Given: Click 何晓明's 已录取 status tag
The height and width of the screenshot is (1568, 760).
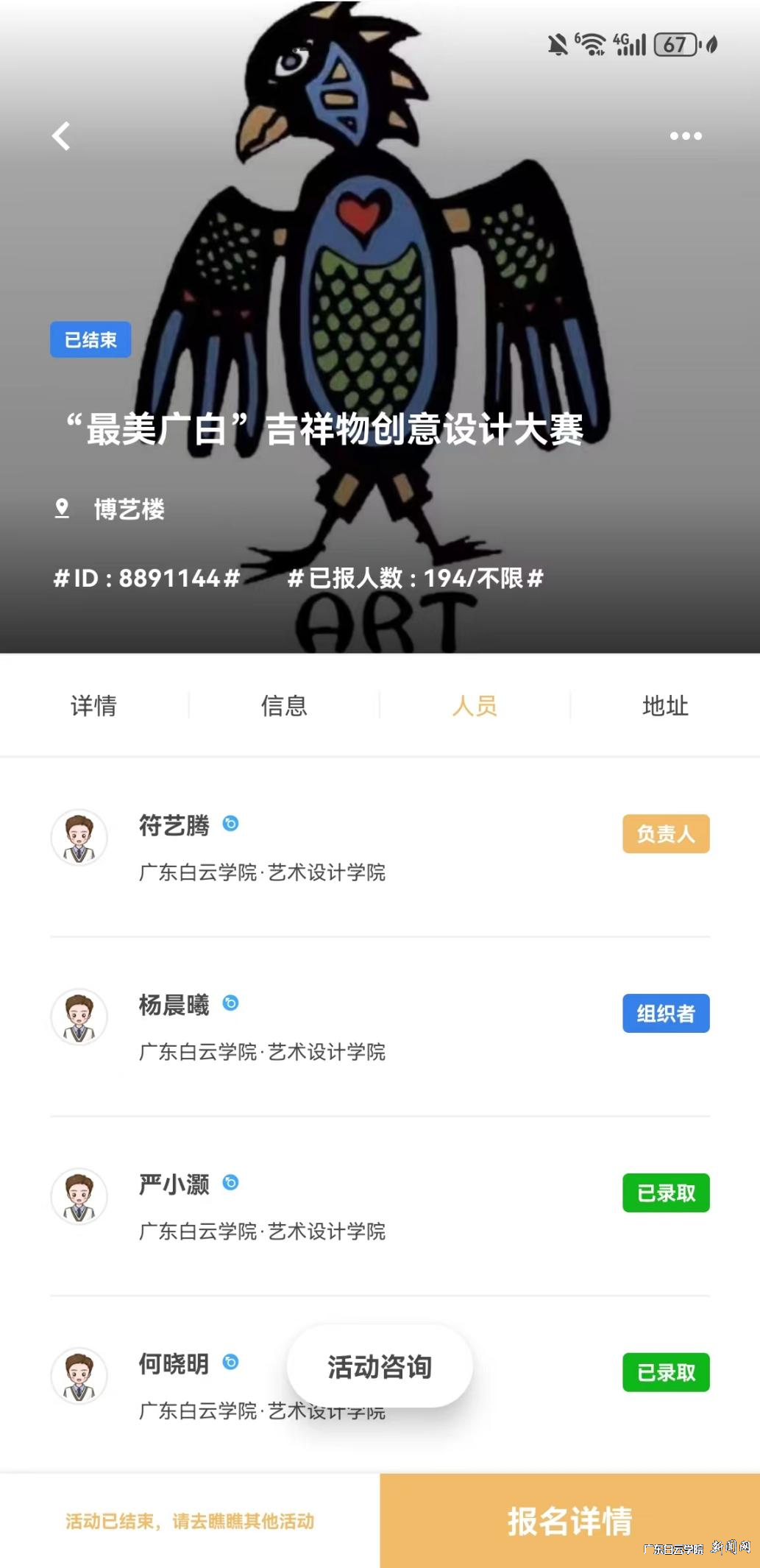Looking at the screenshot, I should (666, 1372).
